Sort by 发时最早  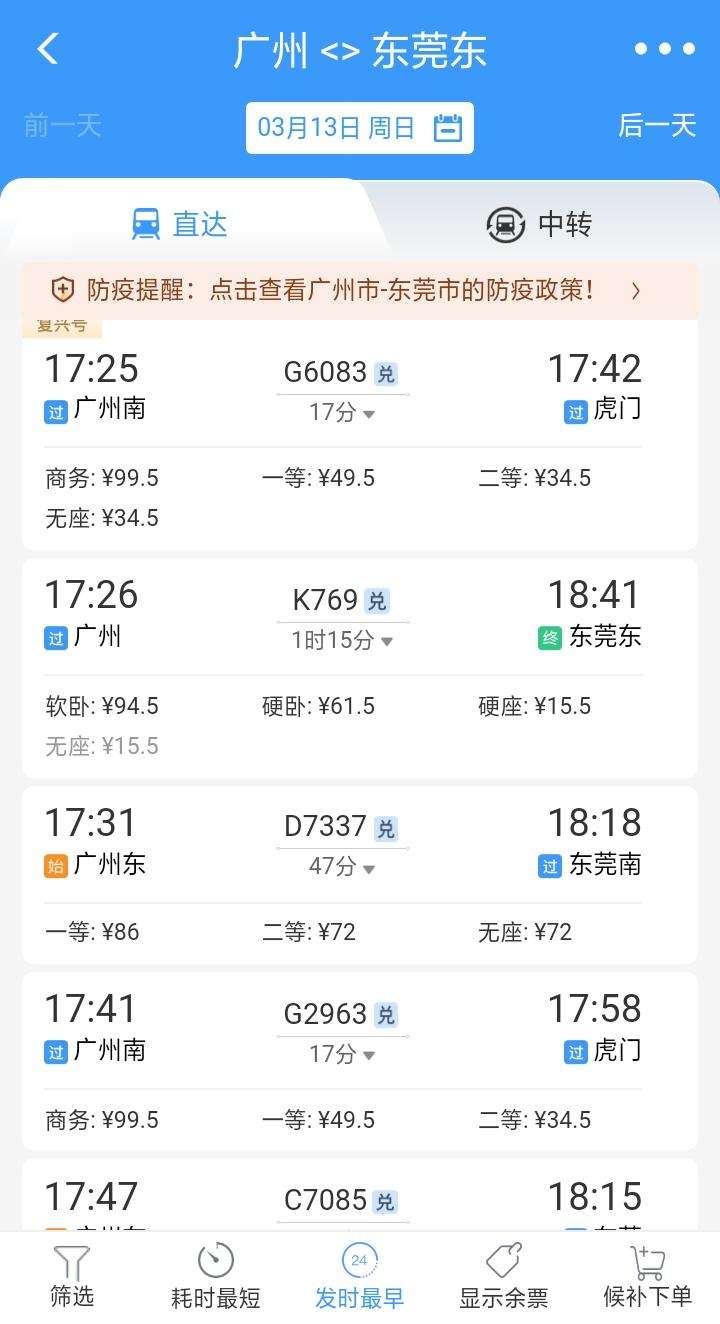pos(360,1277)
